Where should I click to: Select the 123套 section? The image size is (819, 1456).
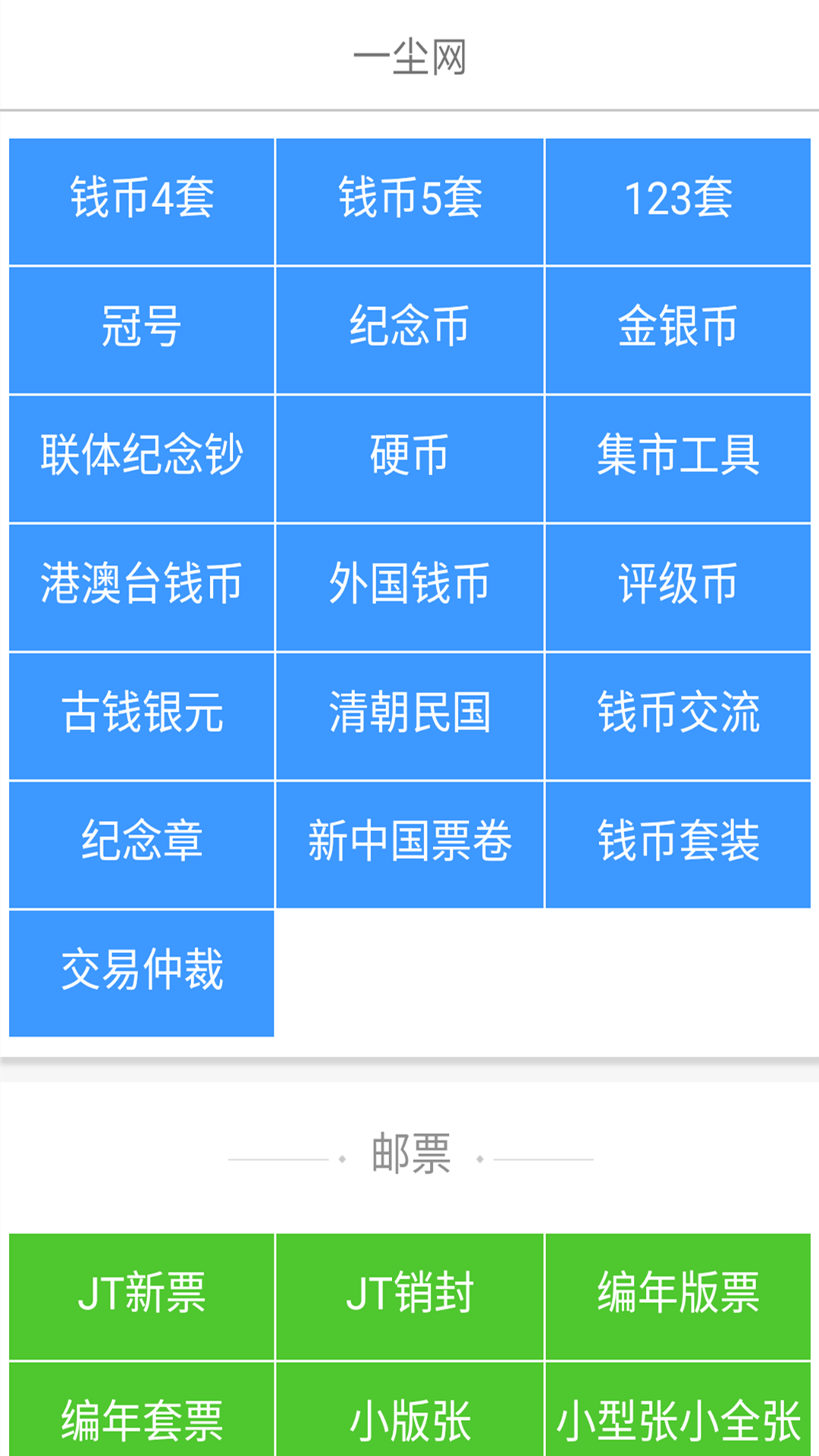click(679, 199)
